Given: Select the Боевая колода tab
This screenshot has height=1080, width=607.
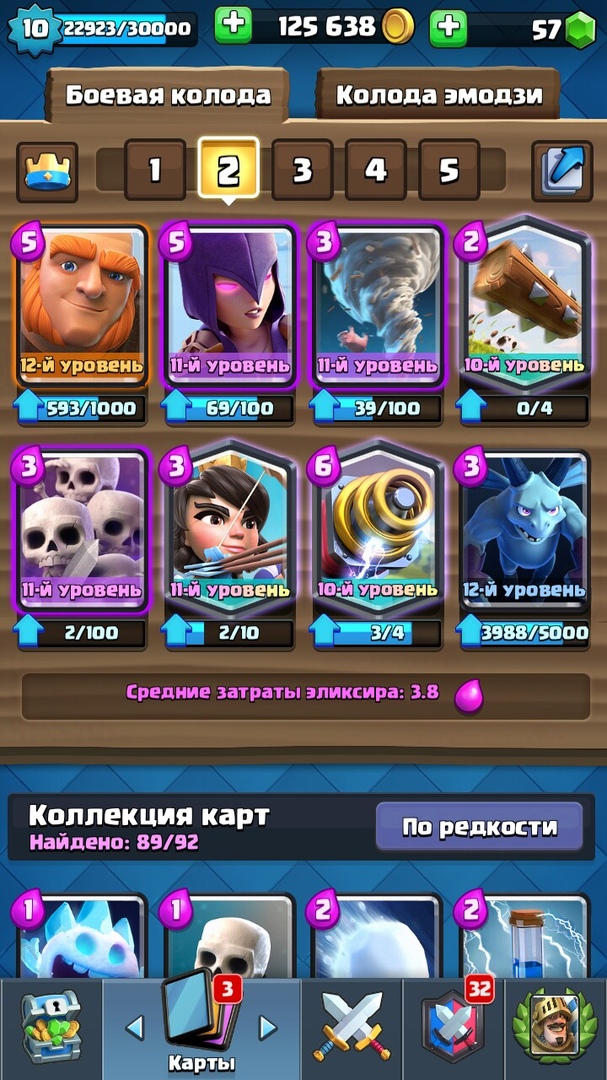Looking at the screenshot, I should click(167, 95).
